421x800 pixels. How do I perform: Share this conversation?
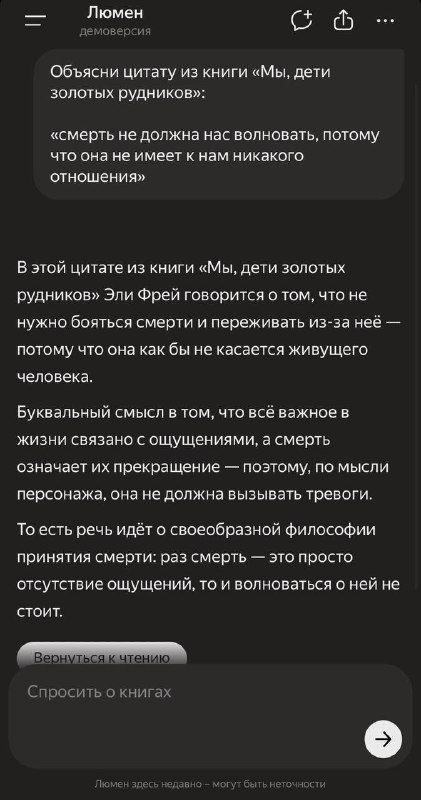pyautogui.click(x=343, y=21)
